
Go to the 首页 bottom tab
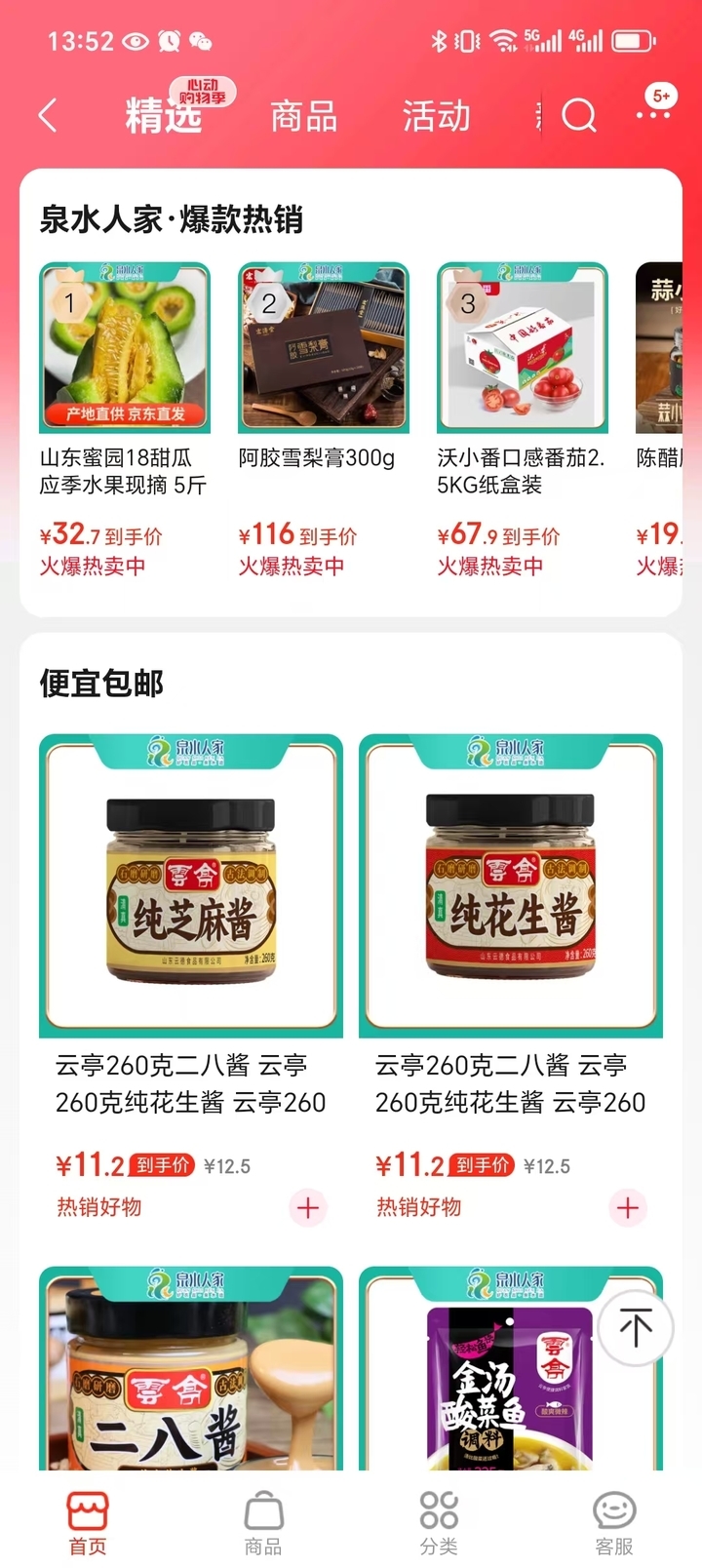[x=88, y=1522]
